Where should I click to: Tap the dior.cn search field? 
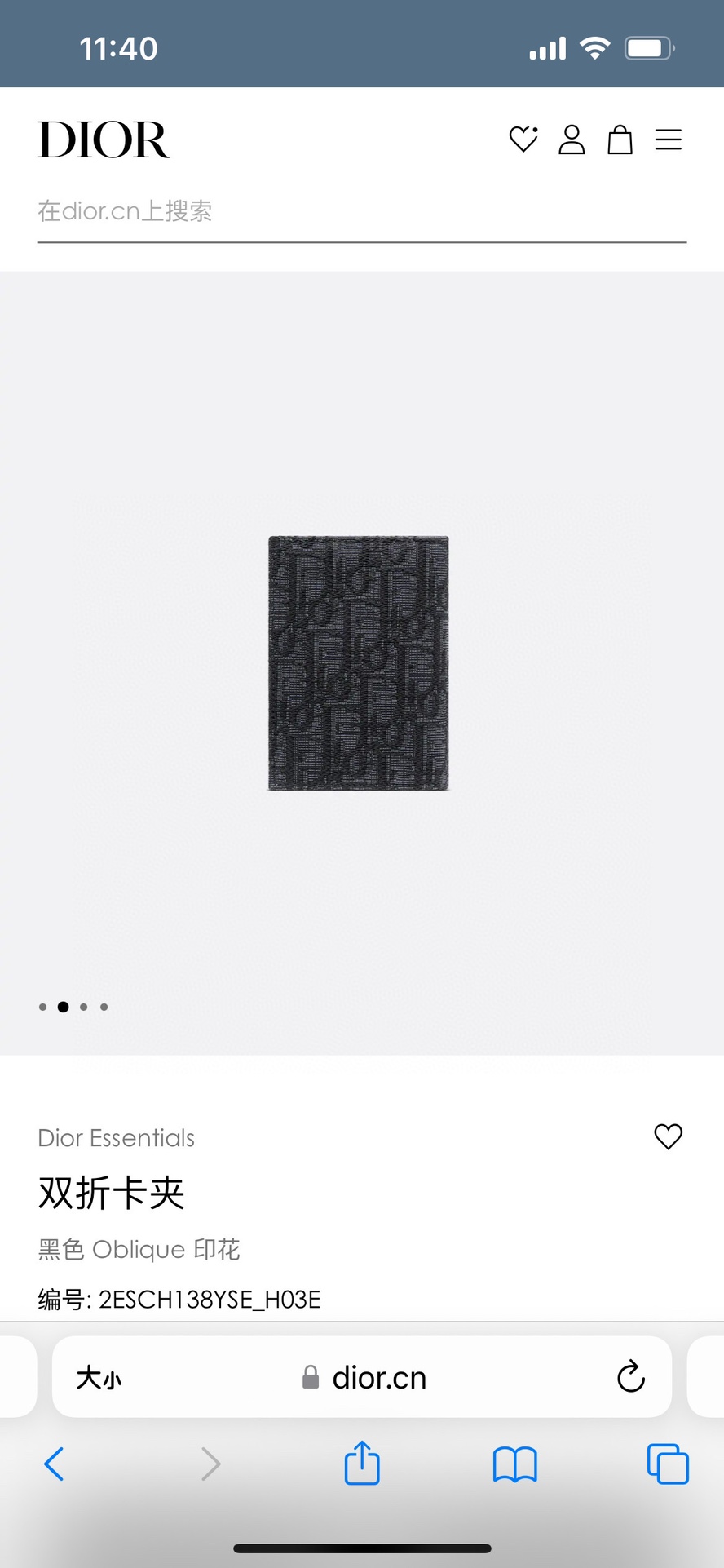click(x=361, y=211)
